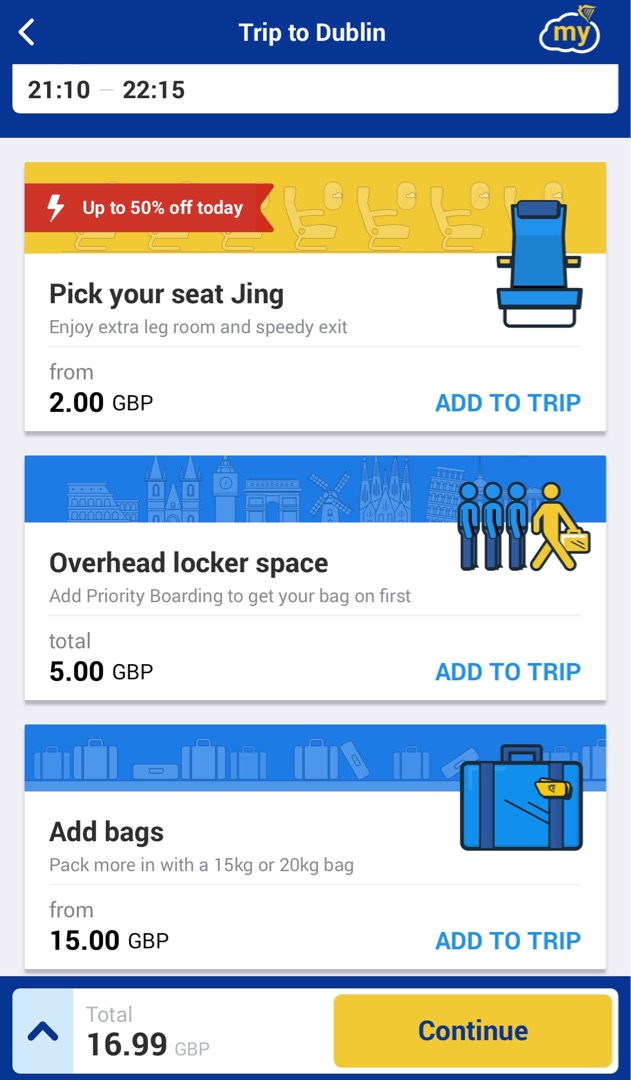Image resolution: width=631 pixels, height=1080 pixels.
Task: Expand the total price breakdown
Action: [43, 1031]
